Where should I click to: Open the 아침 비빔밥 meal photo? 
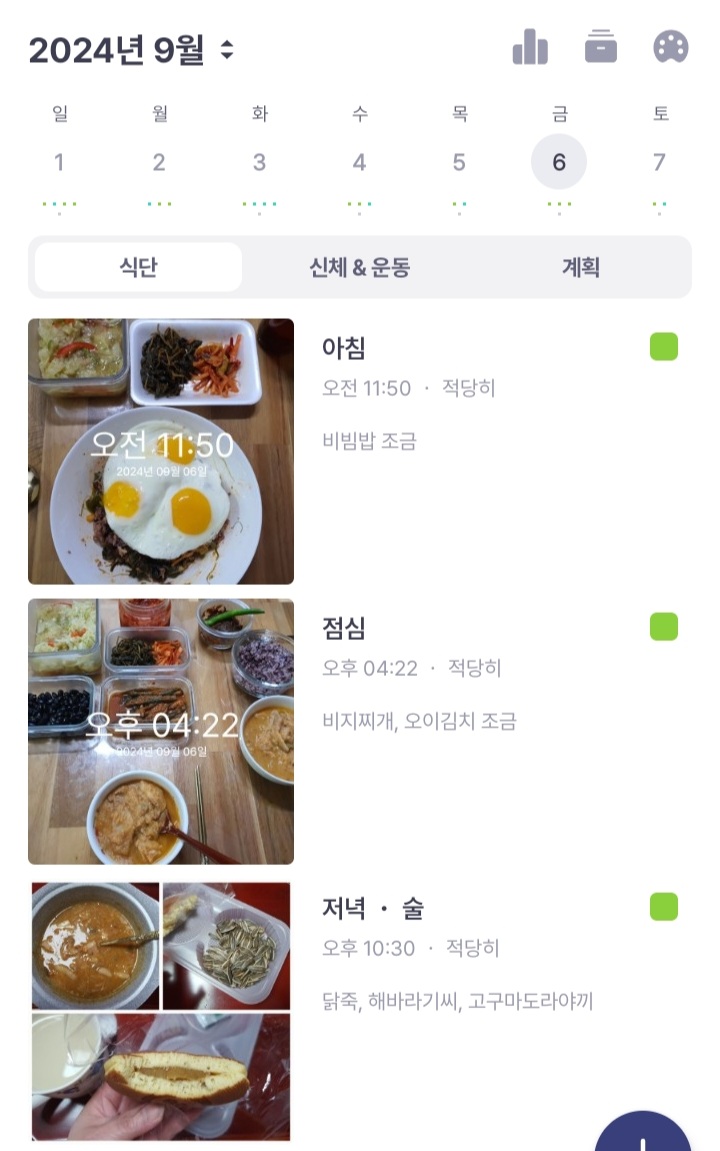(161, 451)
